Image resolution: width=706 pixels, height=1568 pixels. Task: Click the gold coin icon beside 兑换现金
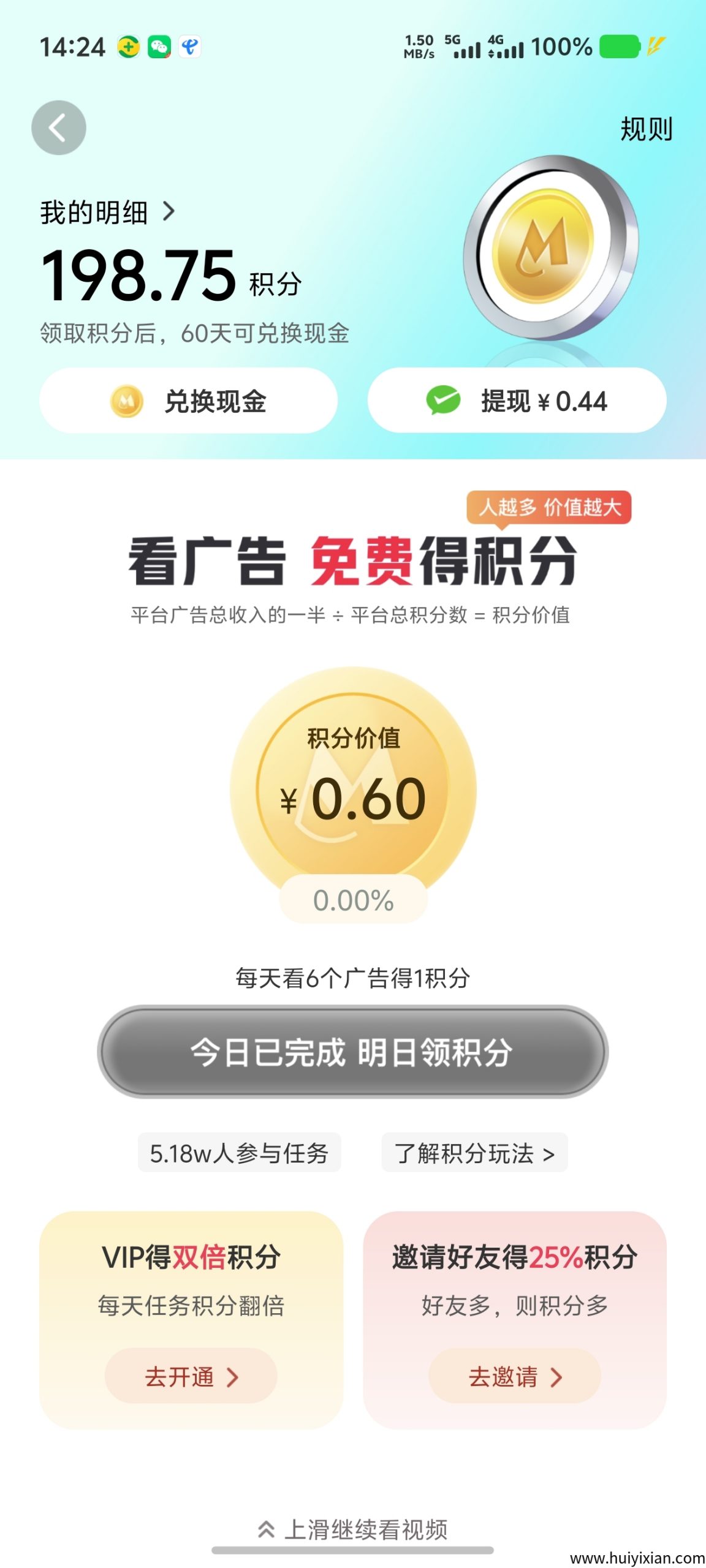(127, 401)
